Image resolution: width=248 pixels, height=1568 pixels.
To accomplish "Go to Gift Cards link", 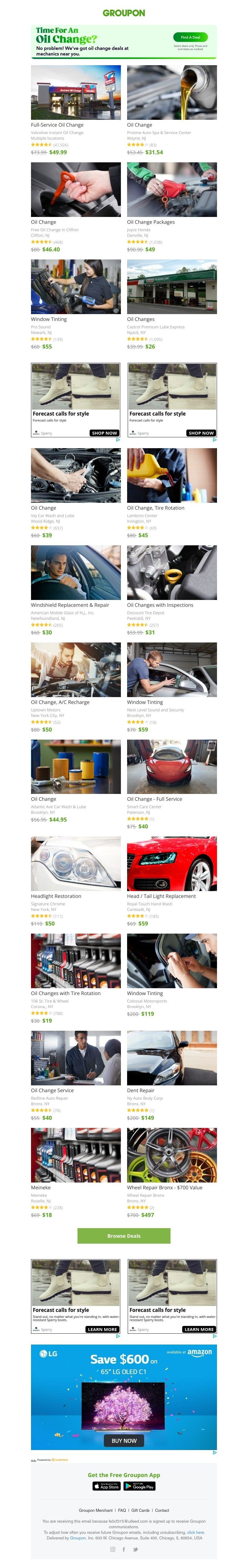I will pyautogui.click(x=140, y=1510).
